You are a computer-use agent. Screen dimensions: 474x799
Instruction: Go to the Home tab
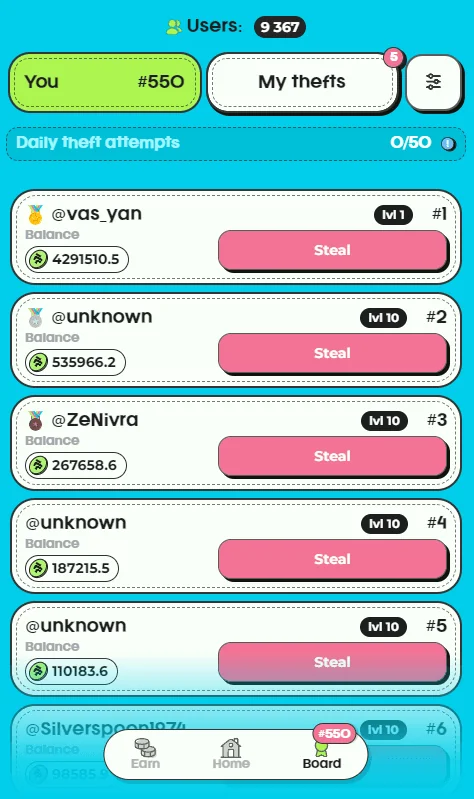tap(231, 754)
